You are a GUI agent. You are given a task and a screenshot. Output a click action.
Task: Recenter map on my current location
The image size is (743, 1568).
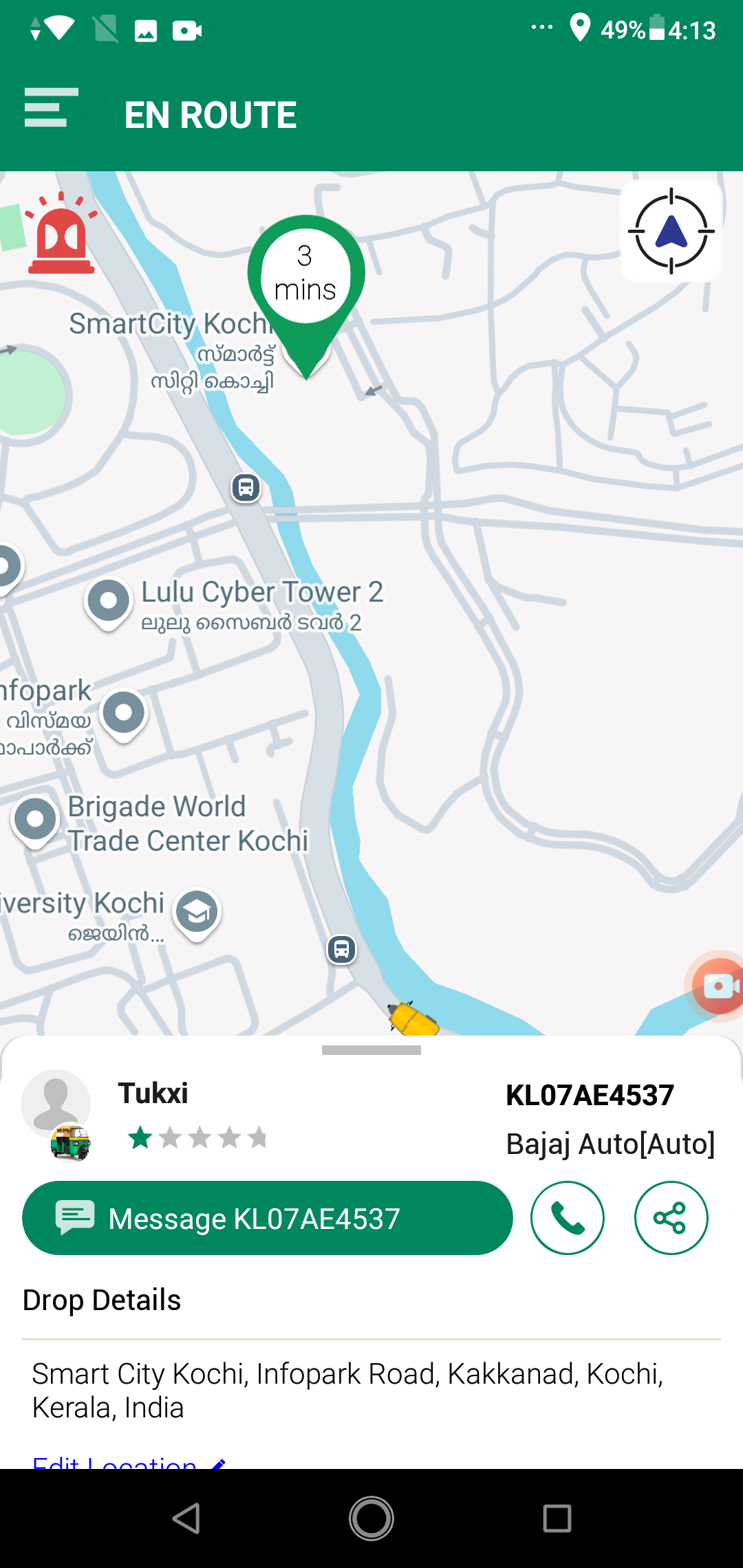(671, 231)
